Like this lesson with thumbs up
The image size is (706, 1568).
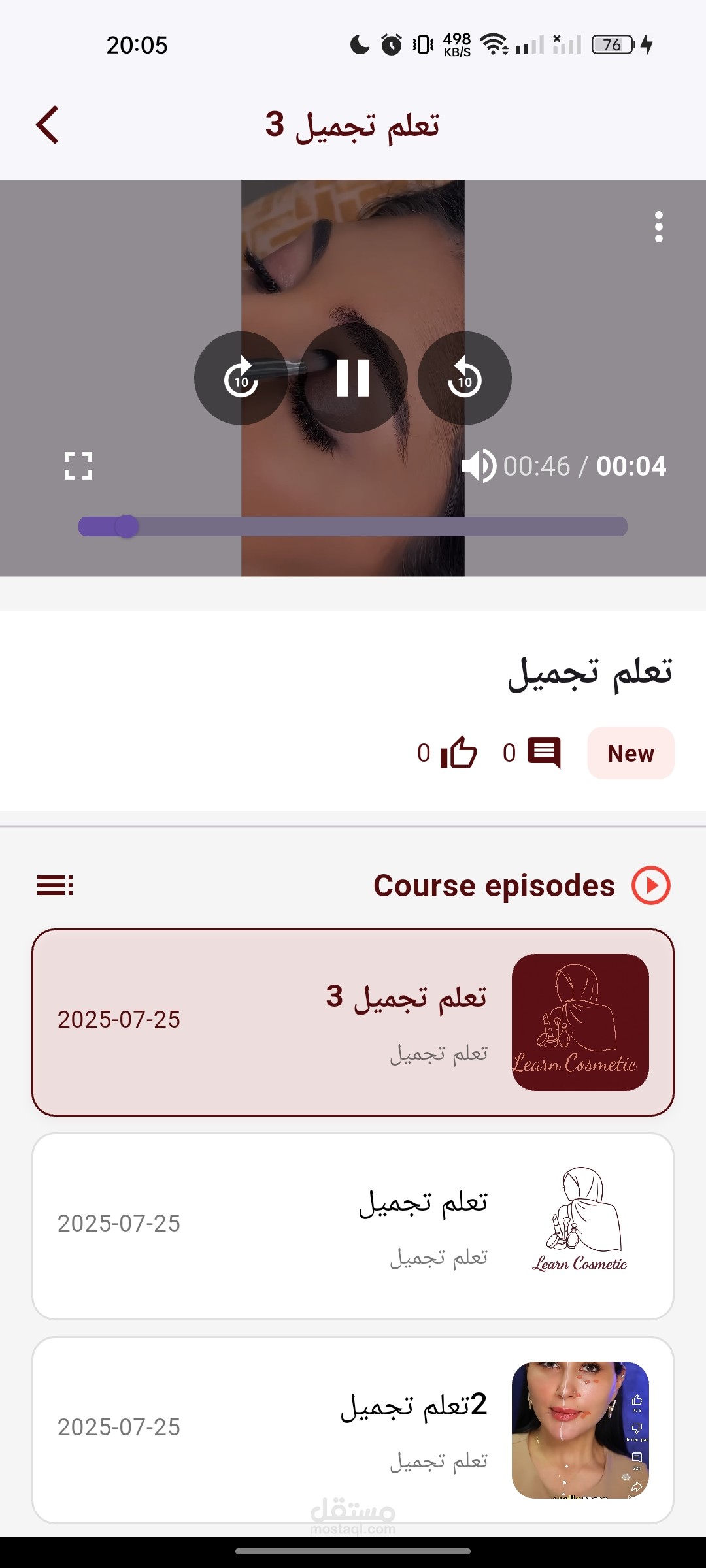[458, 753]
